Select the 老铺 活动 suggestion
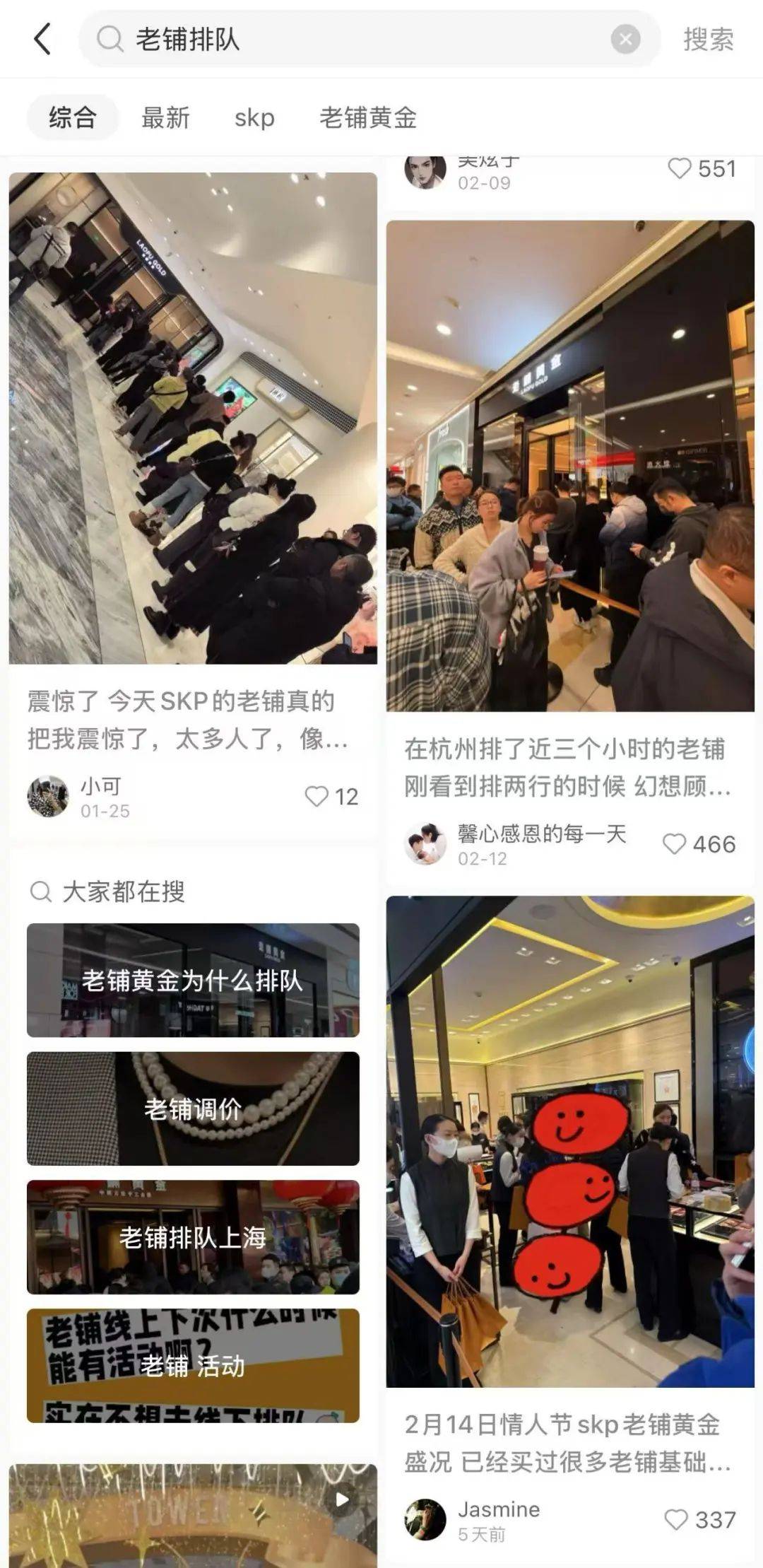This screenshot has height=1568, width=763. point(193,1365)
